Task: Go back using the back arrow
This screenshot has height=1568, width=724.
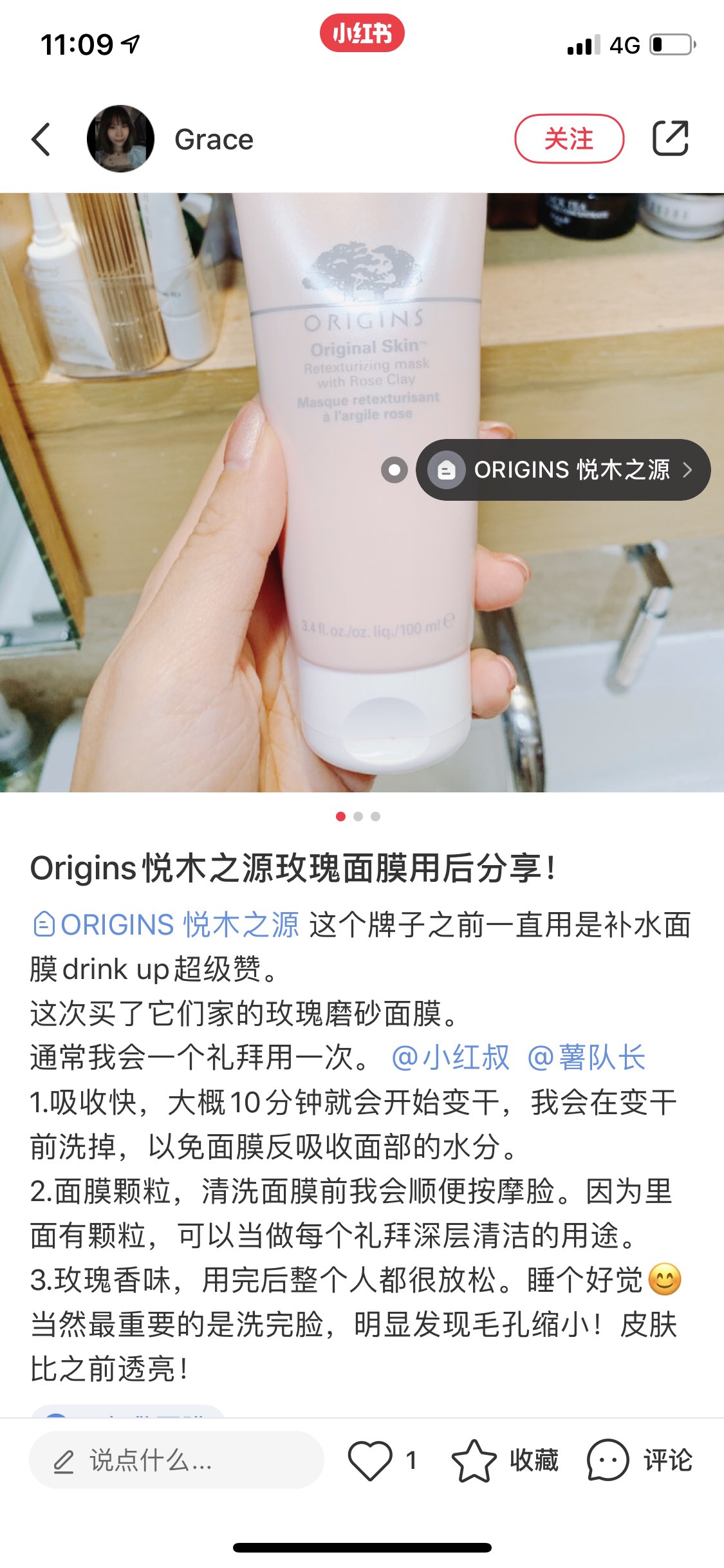Action: (41, 139)
